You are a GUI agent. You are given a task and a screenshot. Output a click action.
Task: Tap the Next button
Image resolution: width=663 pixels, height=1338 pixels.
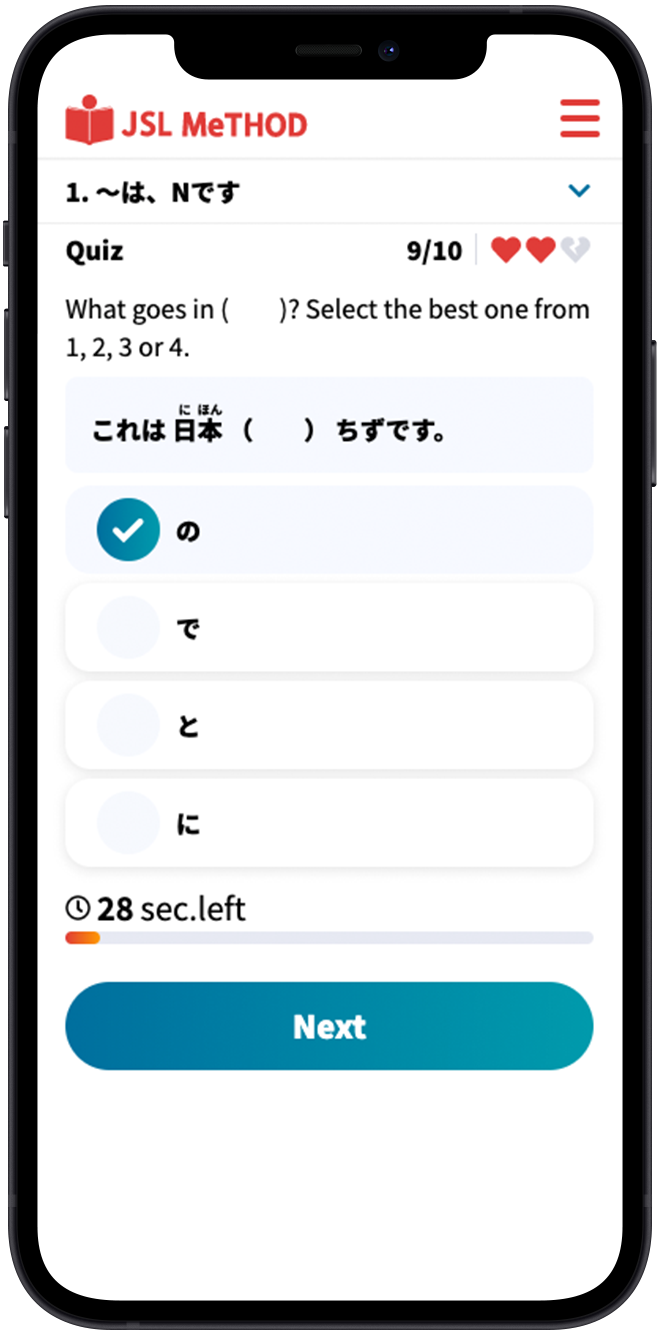tap(328, 1026)
